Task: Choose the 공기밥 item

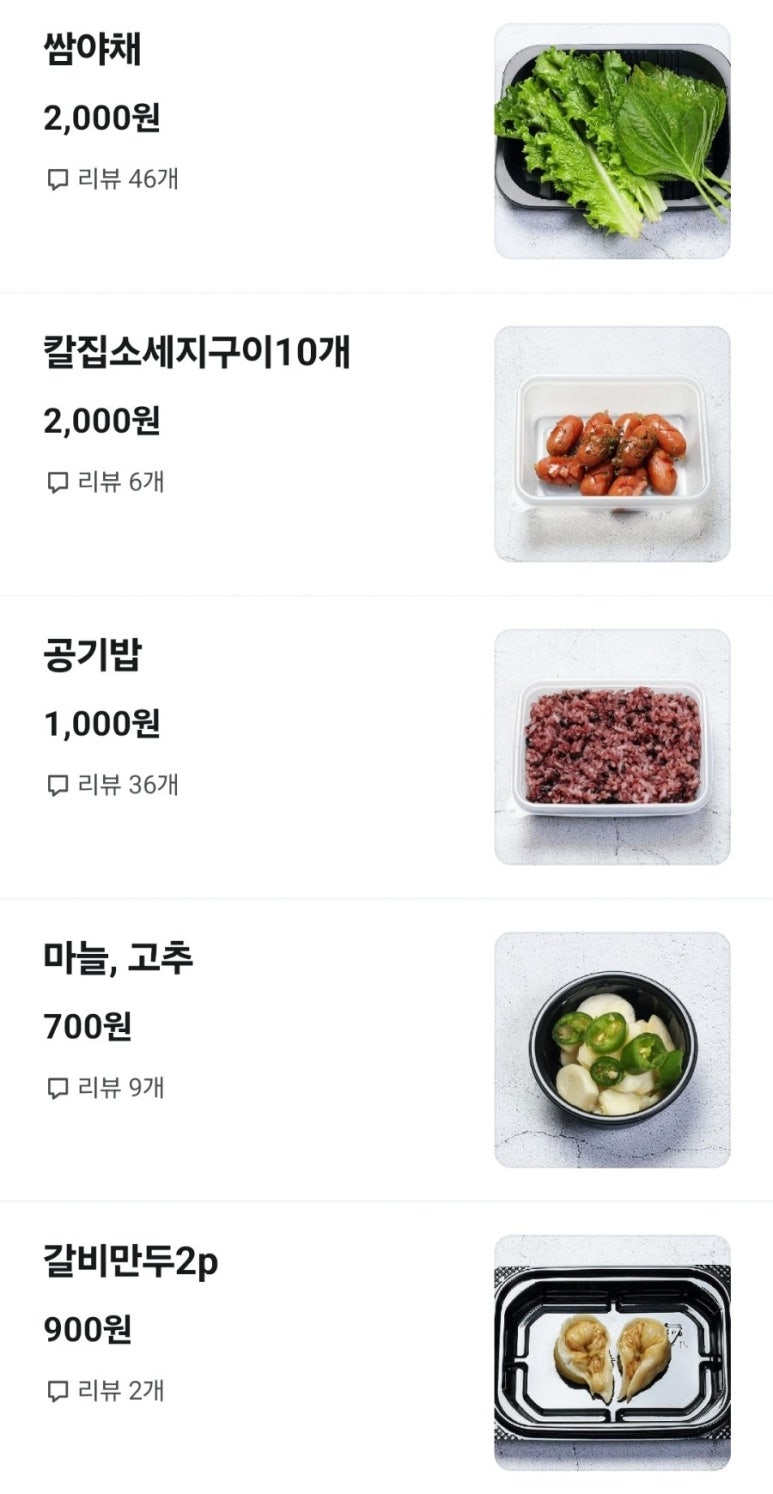Action: [92, 655]
